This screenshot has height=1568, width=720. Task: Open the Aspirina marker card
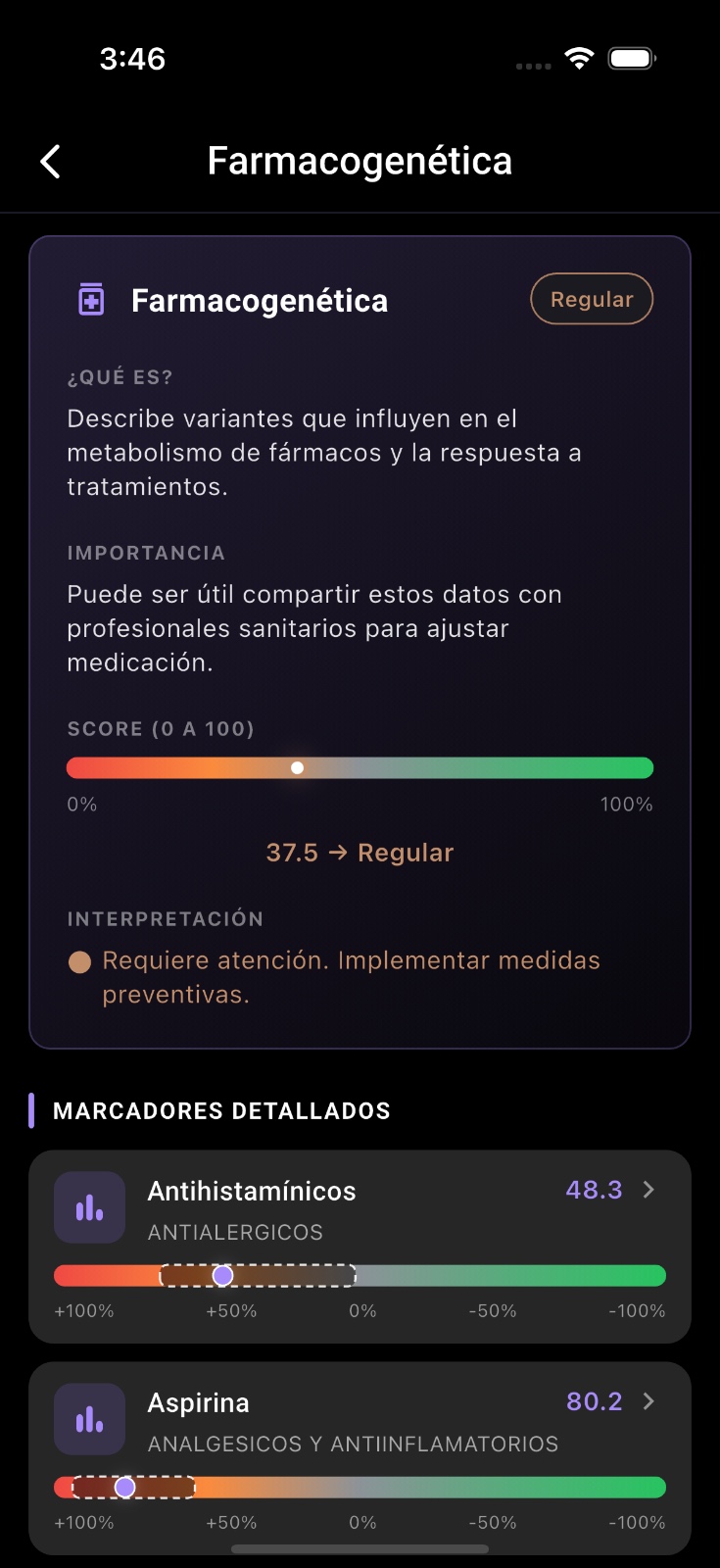[359, 1421]
